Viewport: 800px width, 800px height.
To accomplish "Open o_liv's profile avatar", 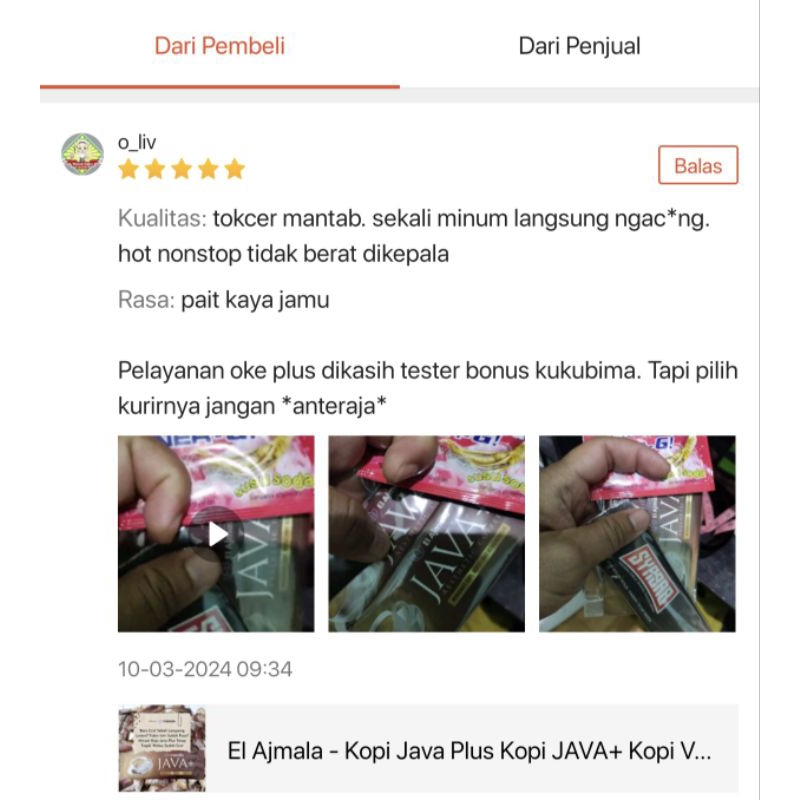I will 82,154.
